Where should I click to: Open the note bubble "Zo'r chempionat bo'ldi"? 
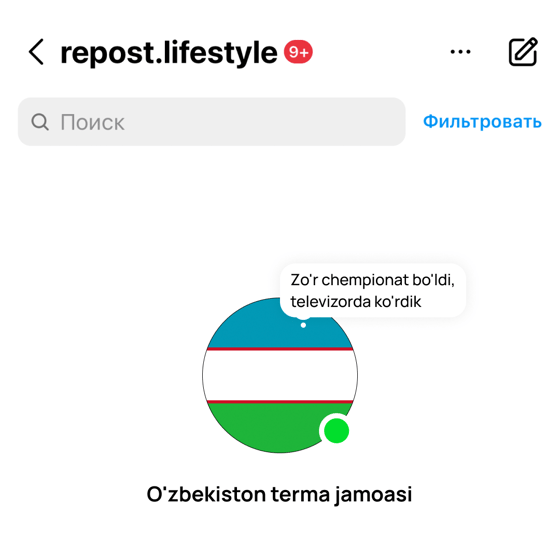[x=373, y=291]
